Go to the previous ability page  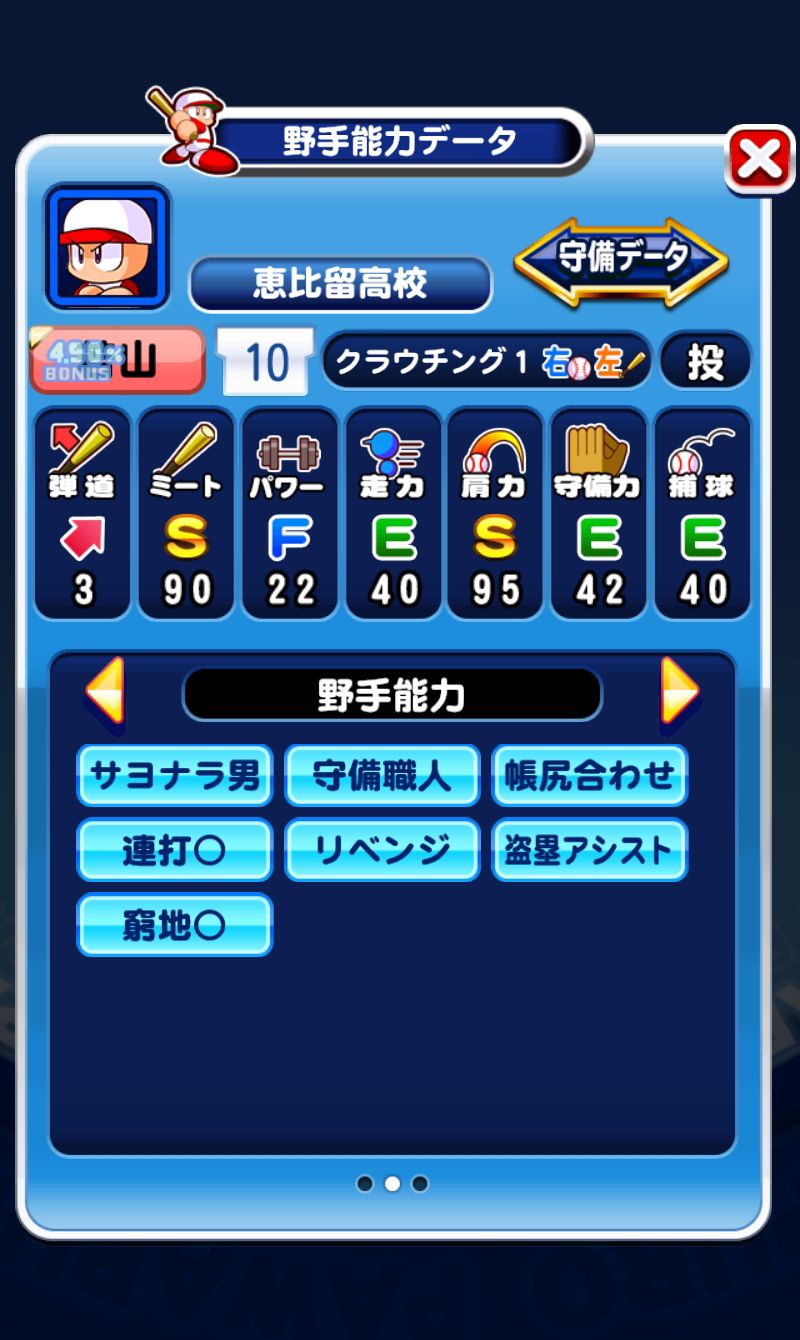coord(105,691)
